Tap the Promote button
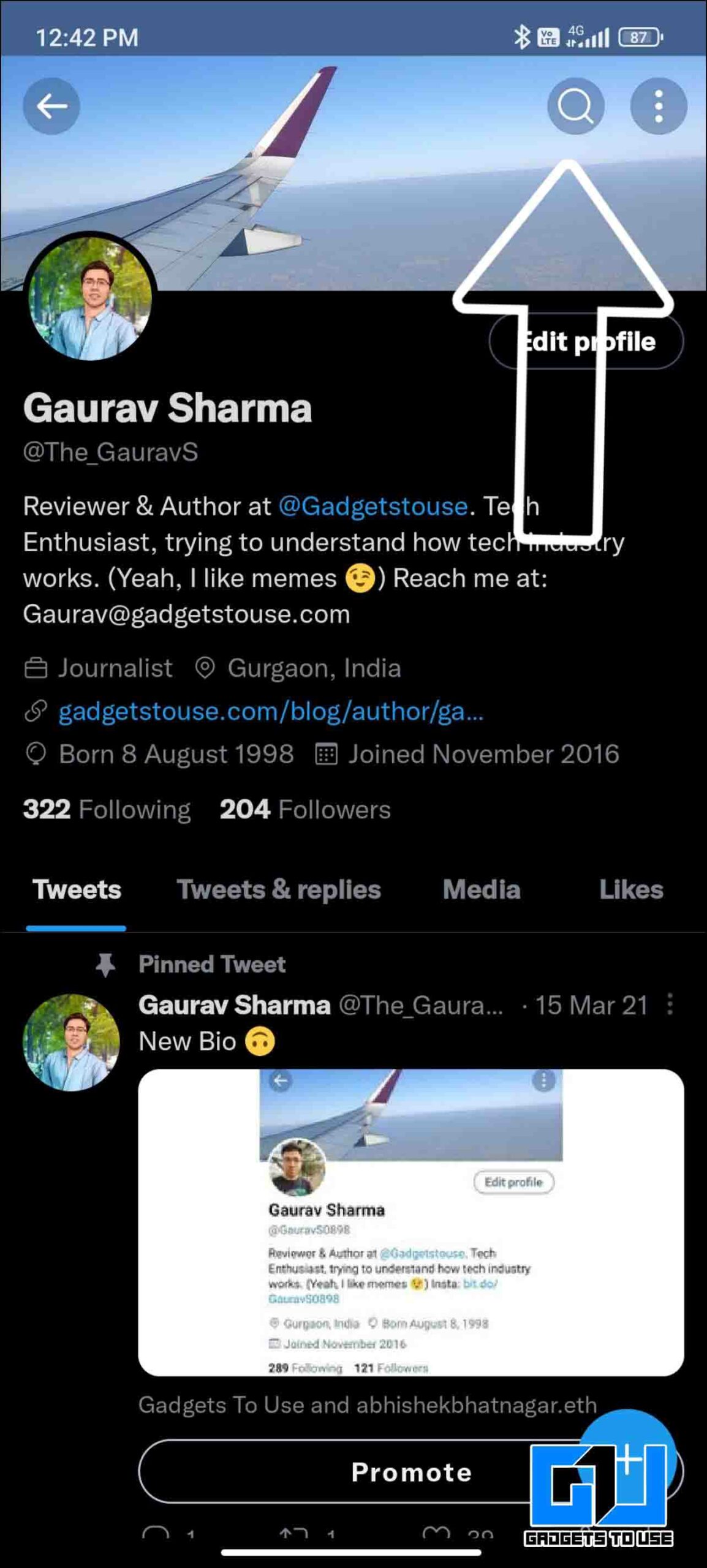The width and height of the screenshot is (707, 1568). (411, 1471)
